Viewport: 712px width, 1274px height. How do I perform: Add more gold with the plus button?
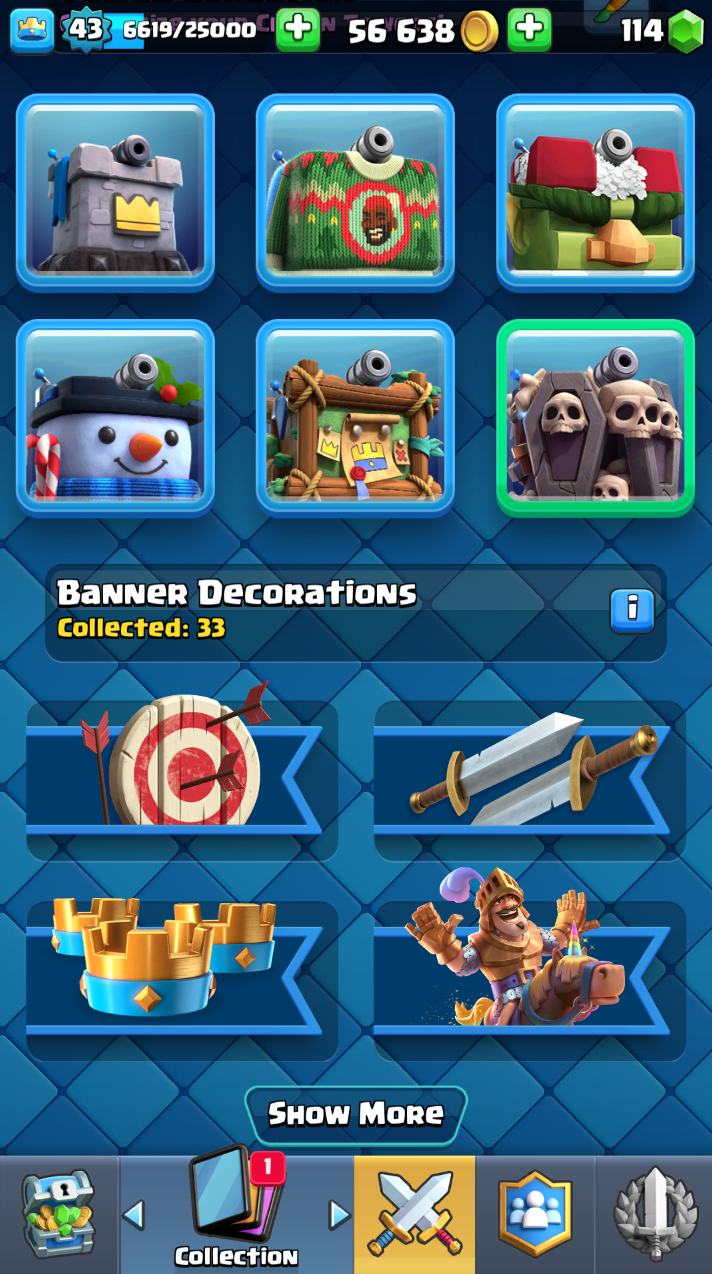click(x=529, y=30)
